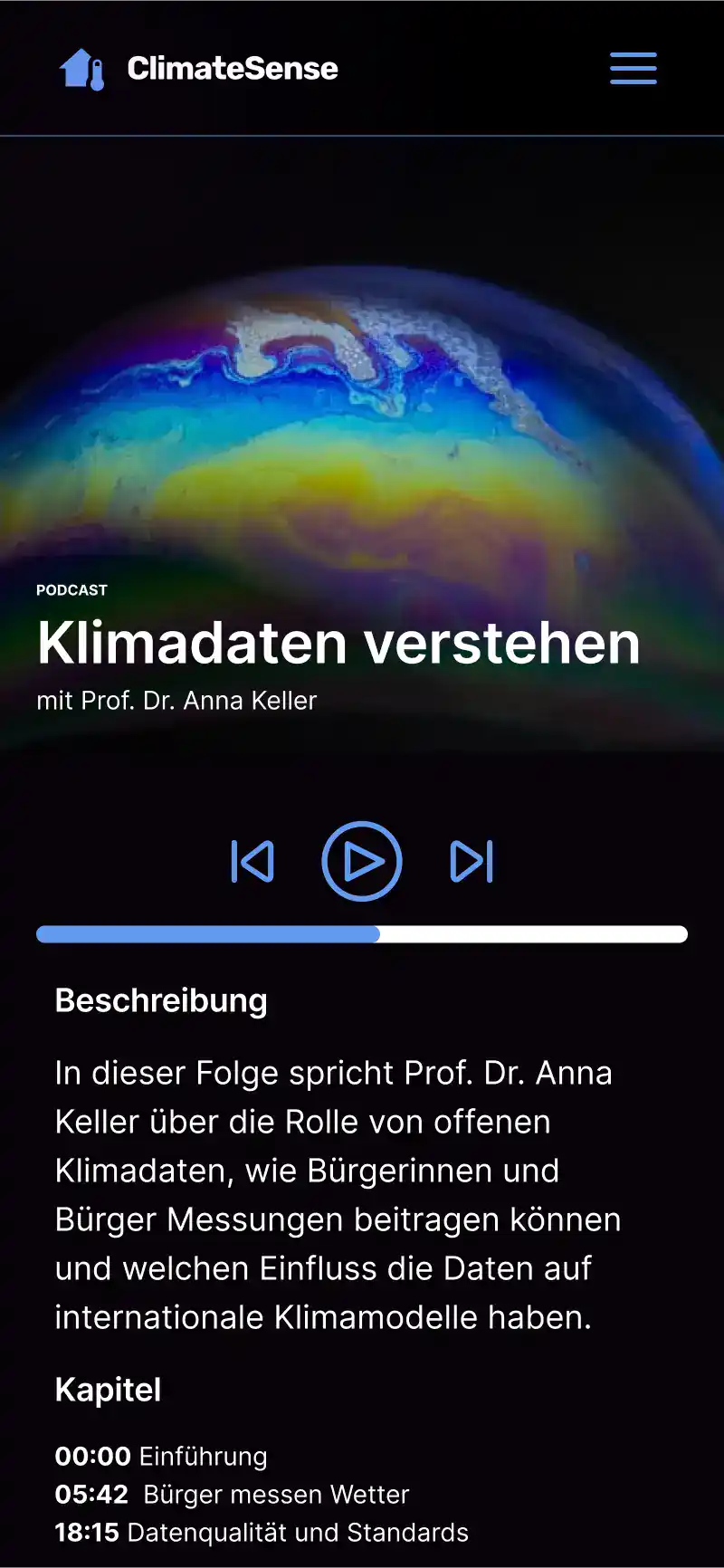Select the PODCAST category label

coord(71,589)
